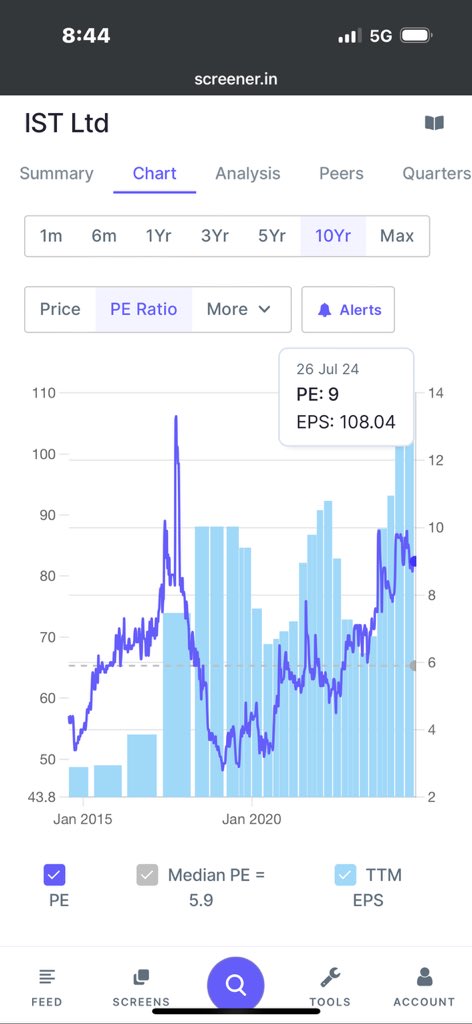Open the Feed tab
The width and height of the screenshot is (472, 1024).
coord(47,987)
